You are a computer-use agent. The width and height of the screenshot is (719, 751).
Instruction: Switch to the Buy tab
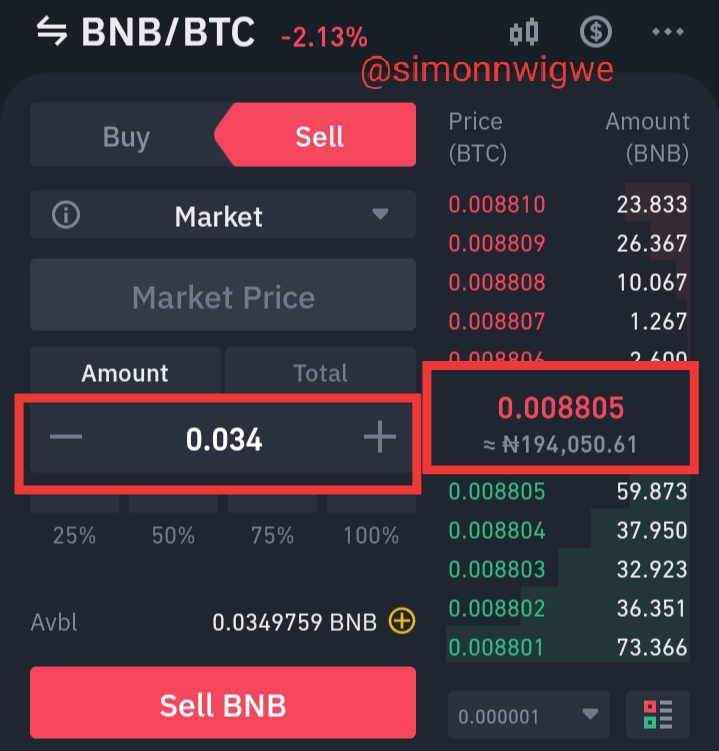[x=126, y=136]
